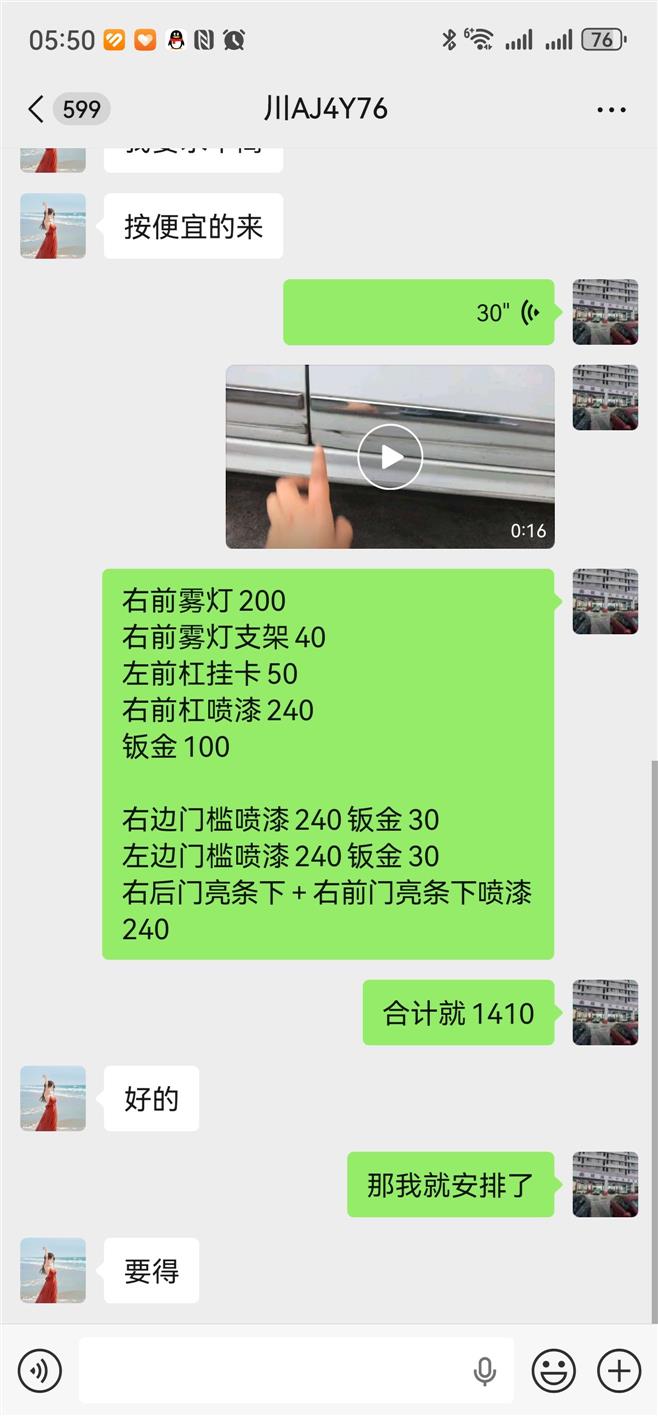Play the 30-second voice message
Viewport: 658px width, 1416px height.
coord(418,312)
